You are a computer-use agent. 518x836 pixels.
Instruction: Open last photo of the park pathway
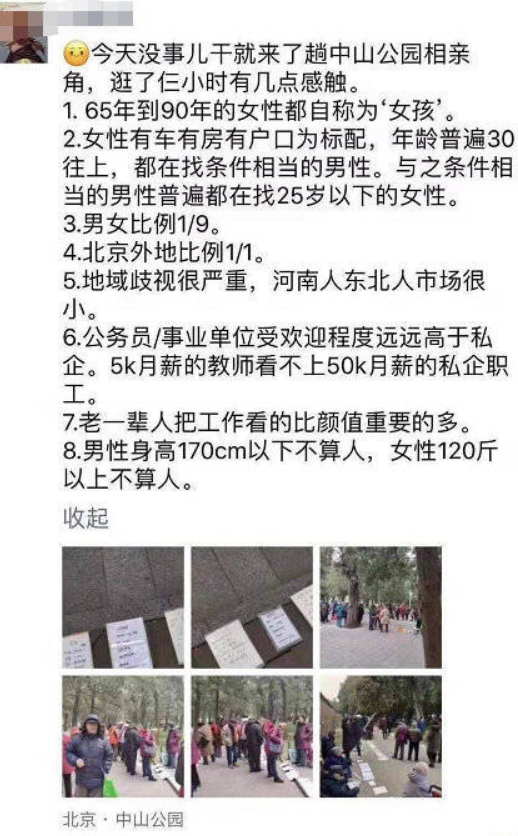tap(381, 736)
